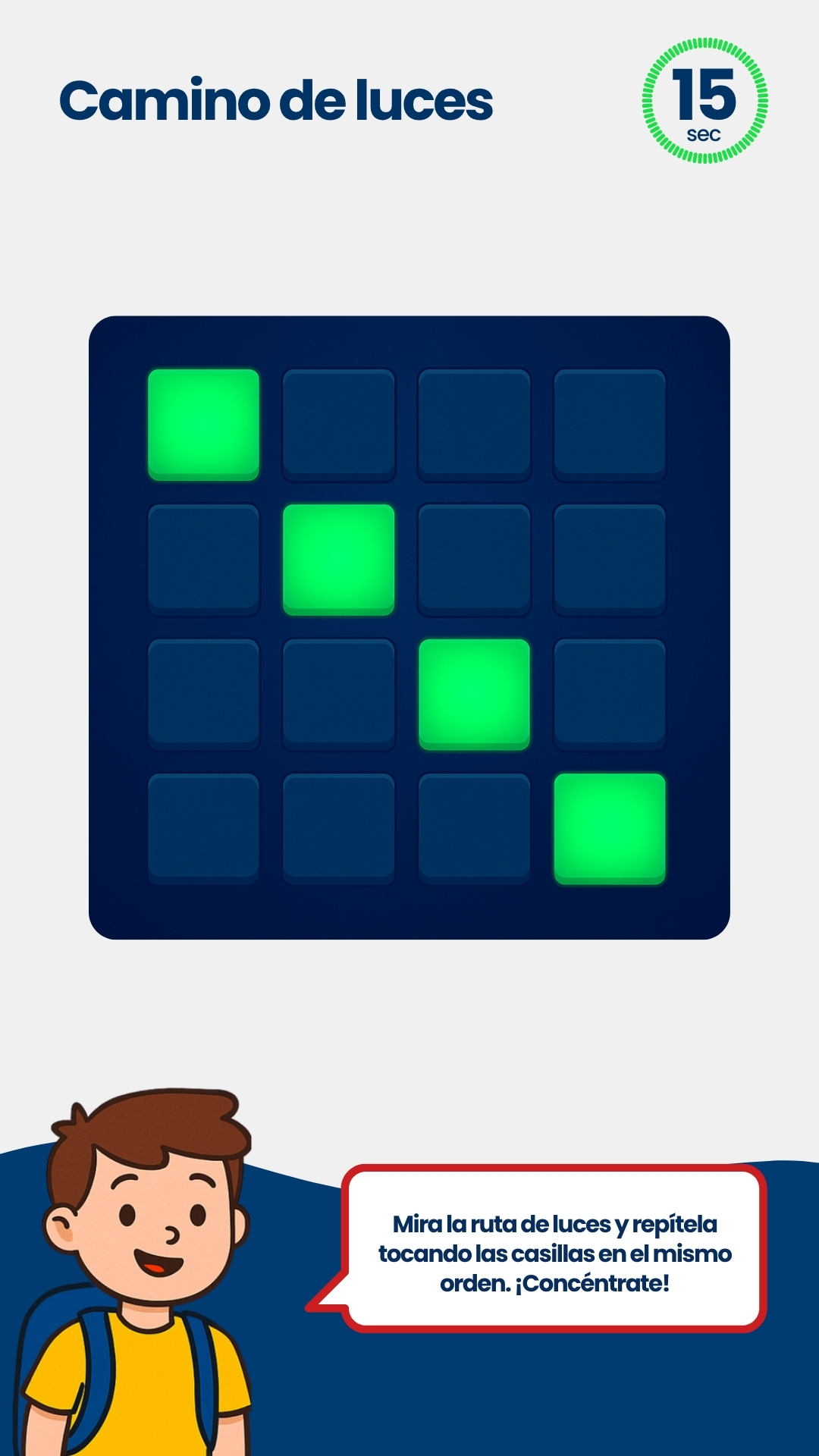Viewport: 819px width, 1456px height.
Task: Tap the lit green tile in the top row
Action: (x=203, y=425)
